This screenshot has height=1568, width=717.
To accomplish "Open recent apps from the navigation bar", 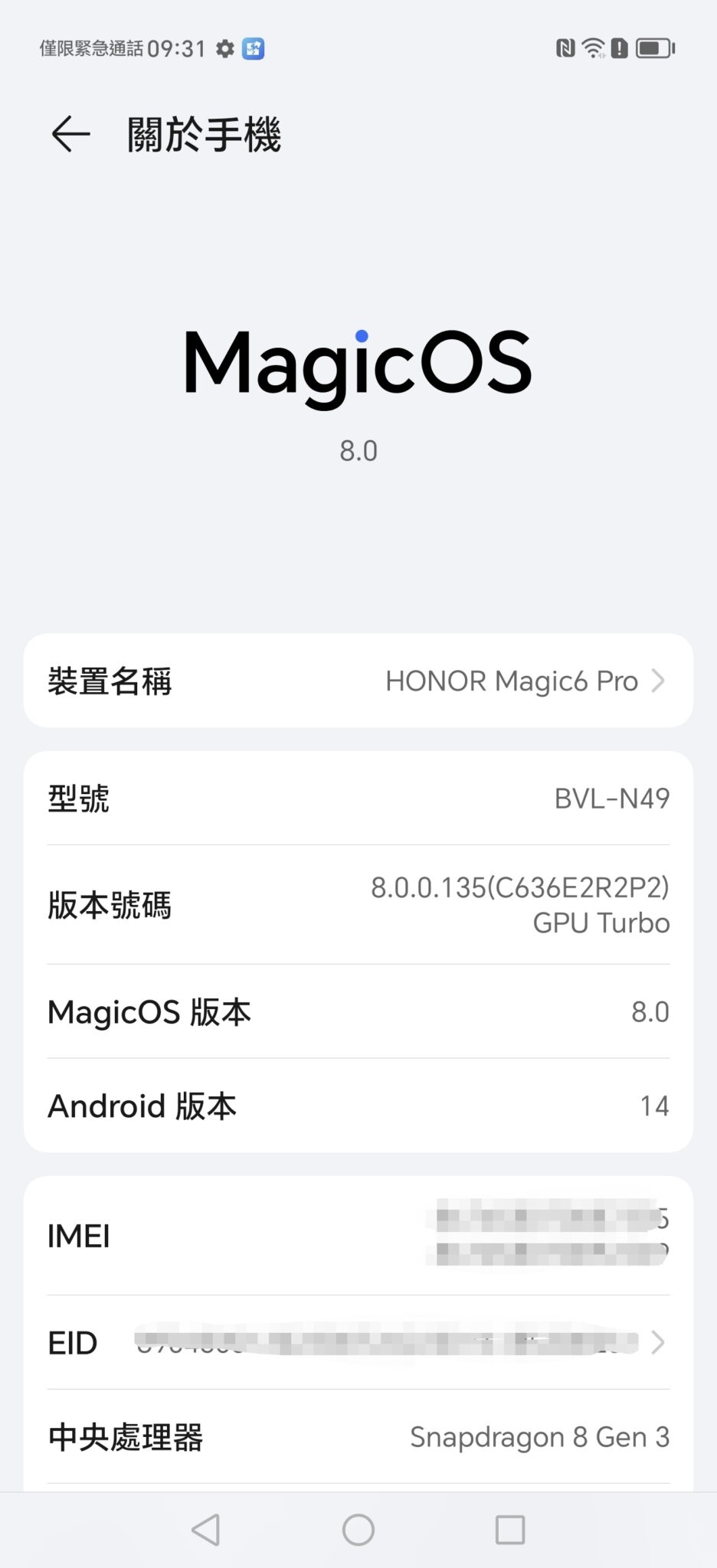I will point(510,1530).
